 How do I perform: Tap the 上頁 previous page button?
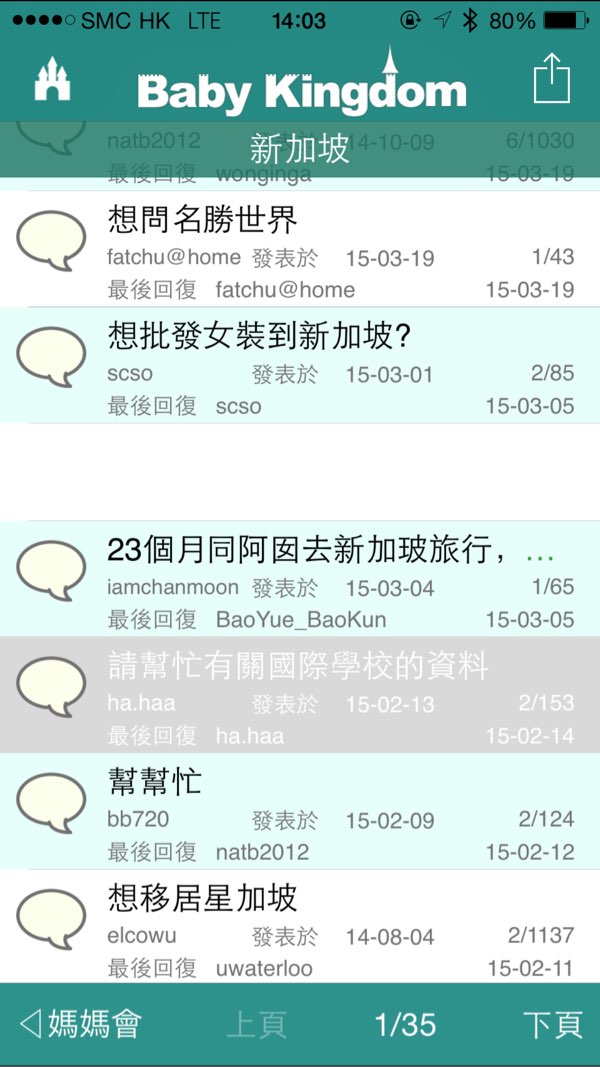coord(256,1024)
